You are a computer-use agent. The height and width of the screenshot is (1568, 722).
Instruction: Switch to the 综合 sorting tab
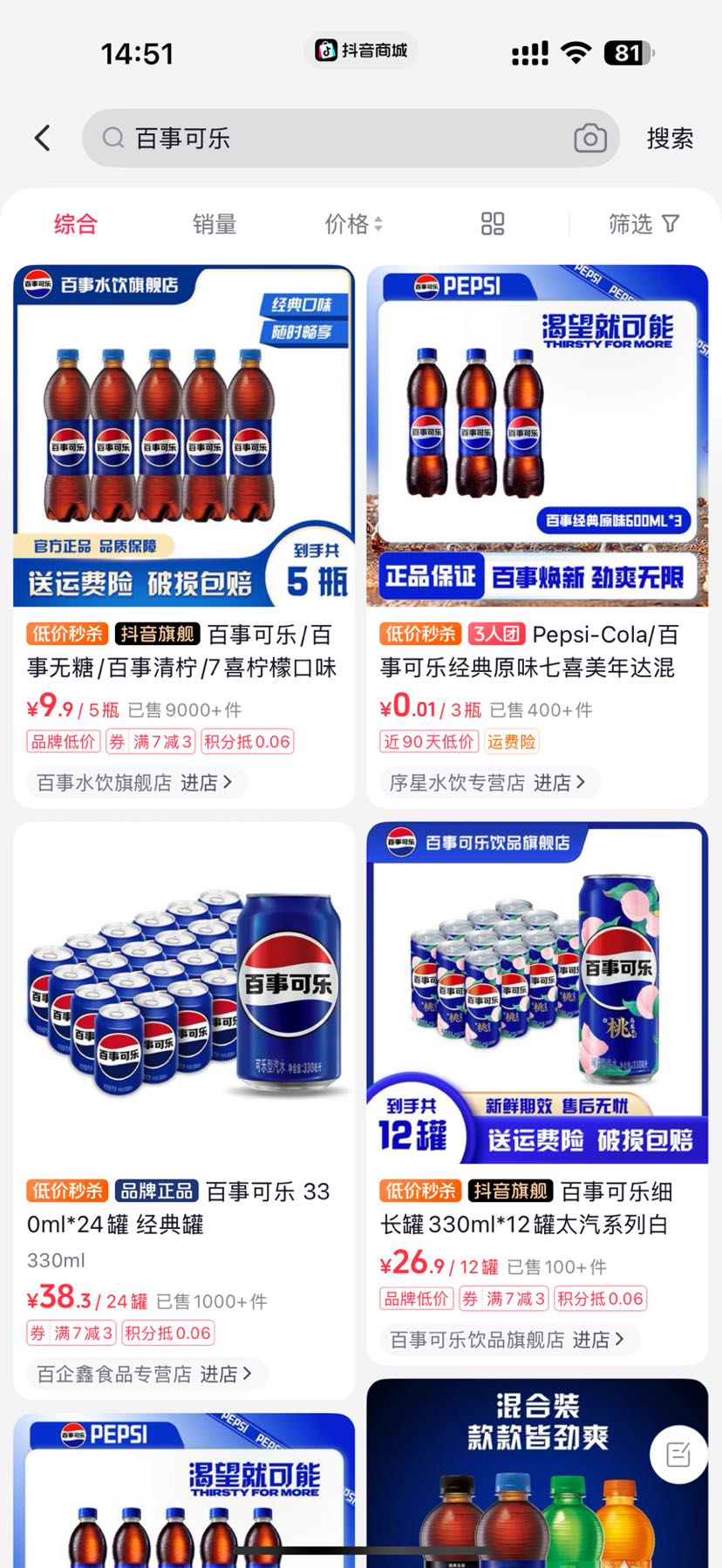coord(75,224)
